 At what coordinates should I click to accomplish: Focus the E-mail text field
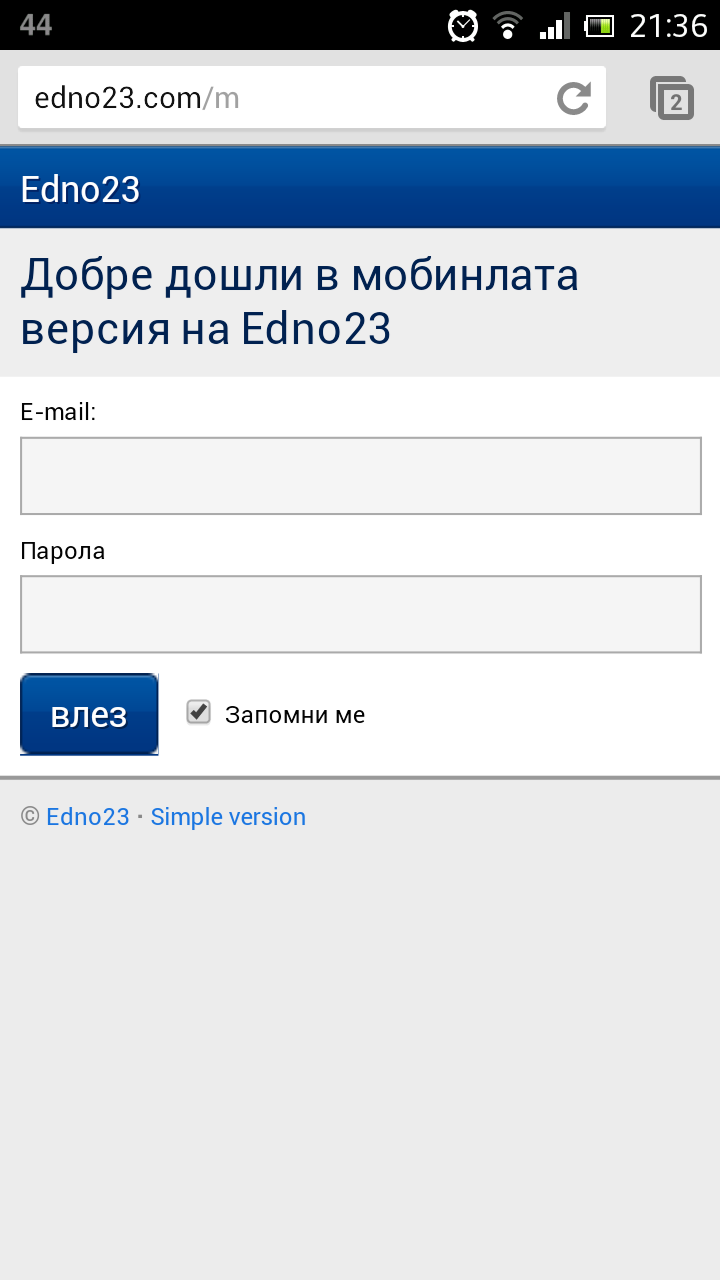(x=361, y=476)
